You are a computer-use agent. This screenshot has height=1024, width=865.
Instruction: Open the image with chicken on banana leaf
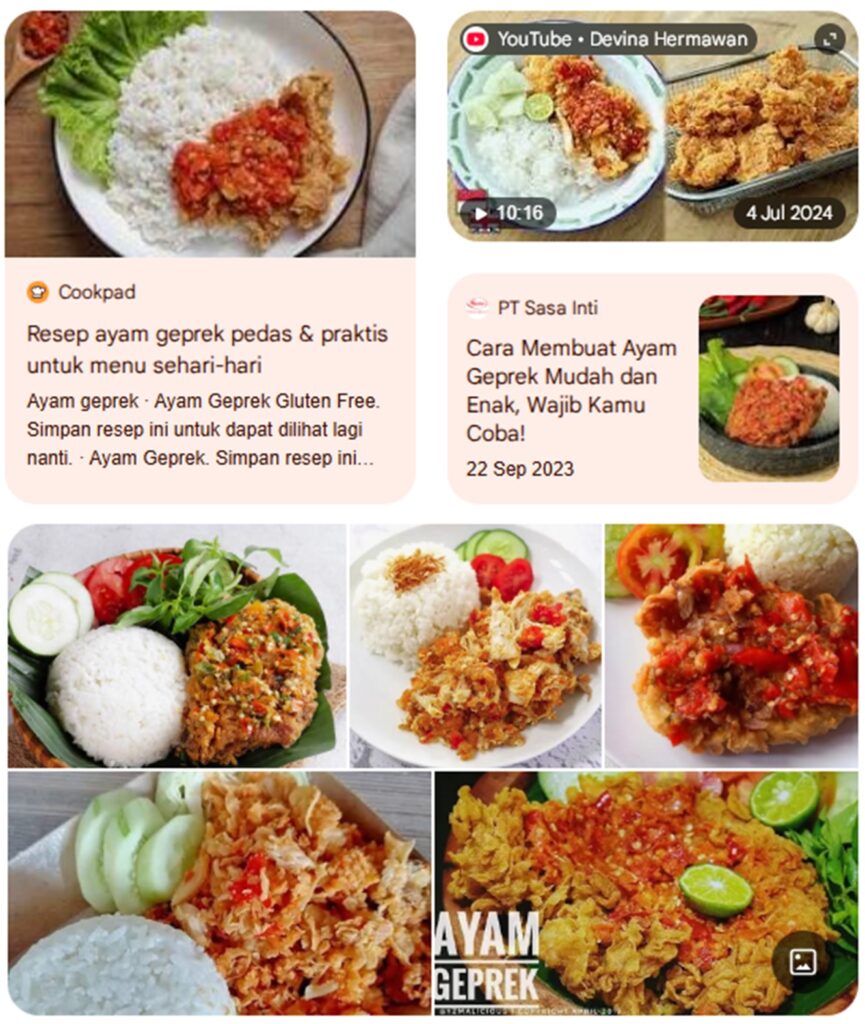pos(176,646)
